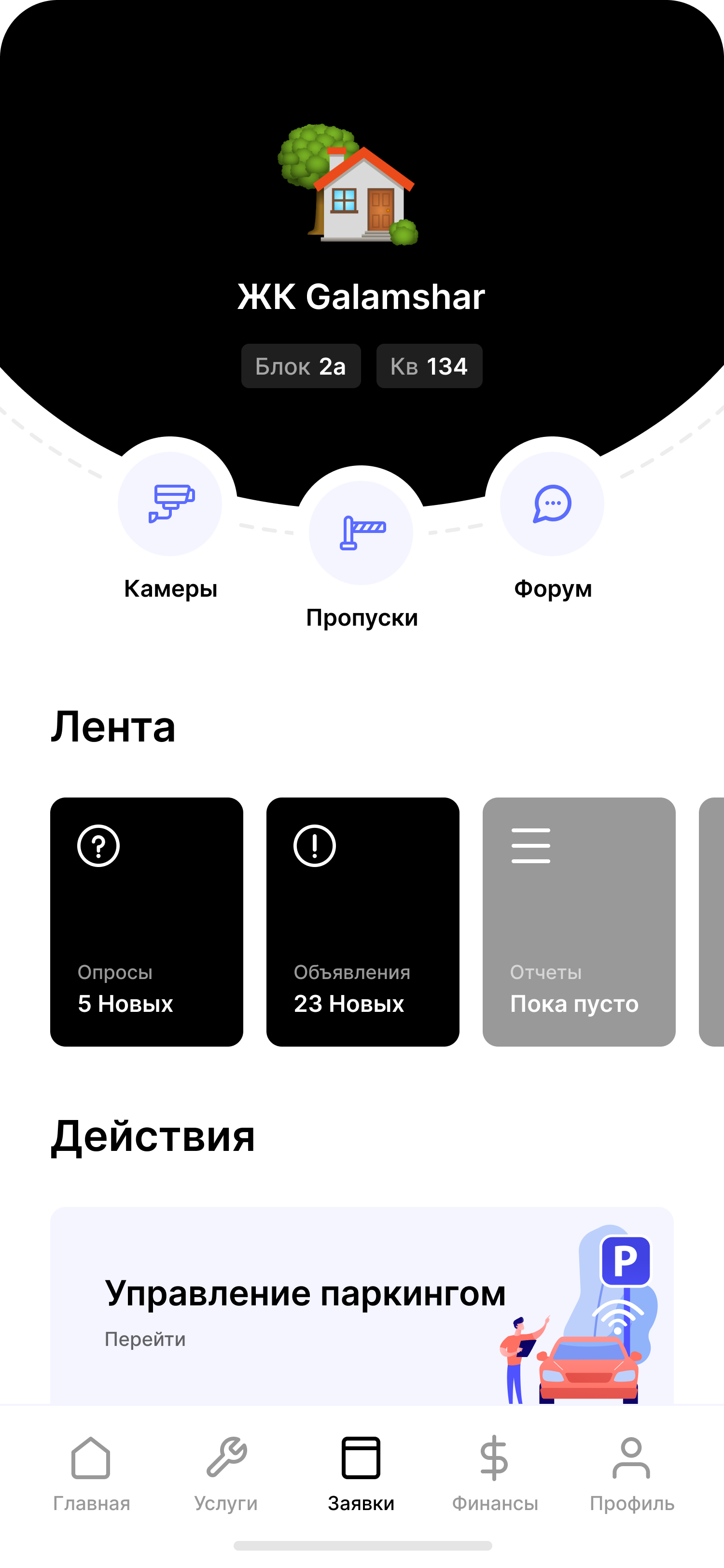Open the Камеры cameras section
Viewport: 724px width, 1568px height.
coord(170,504)
